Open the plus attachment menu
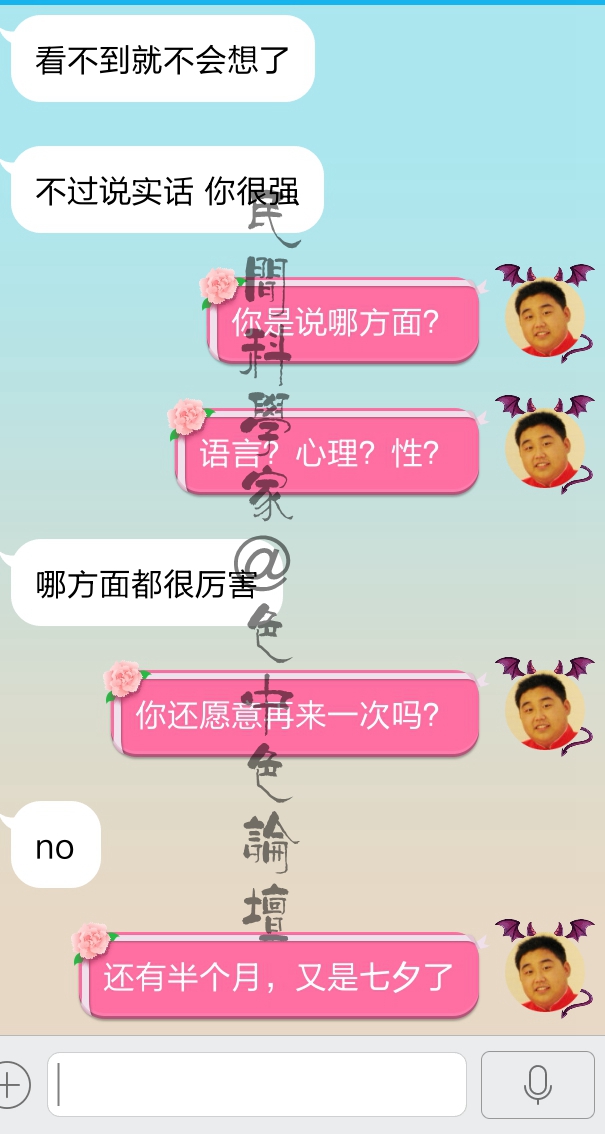 point(12,1084)
